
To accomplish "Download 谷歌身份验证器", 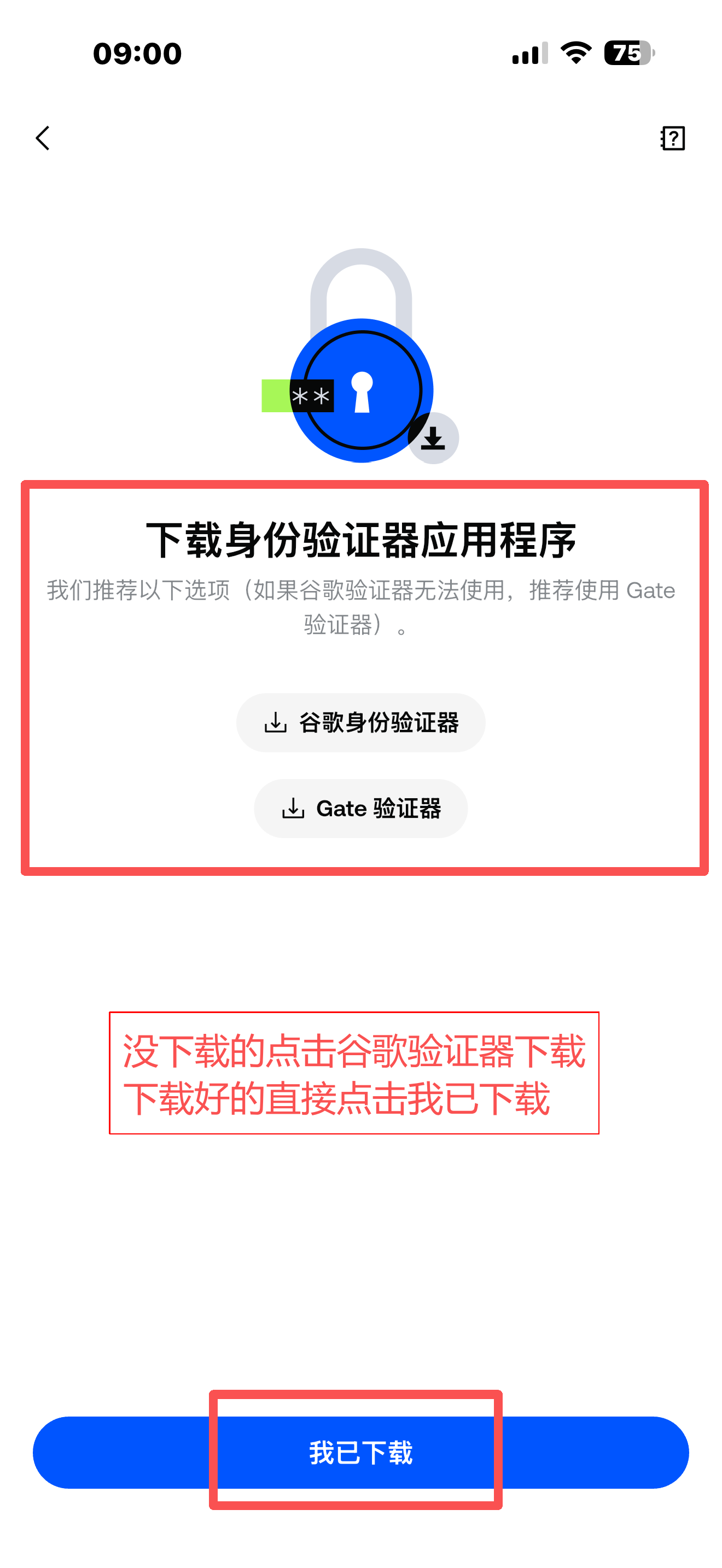I will (x=360, y=723).
